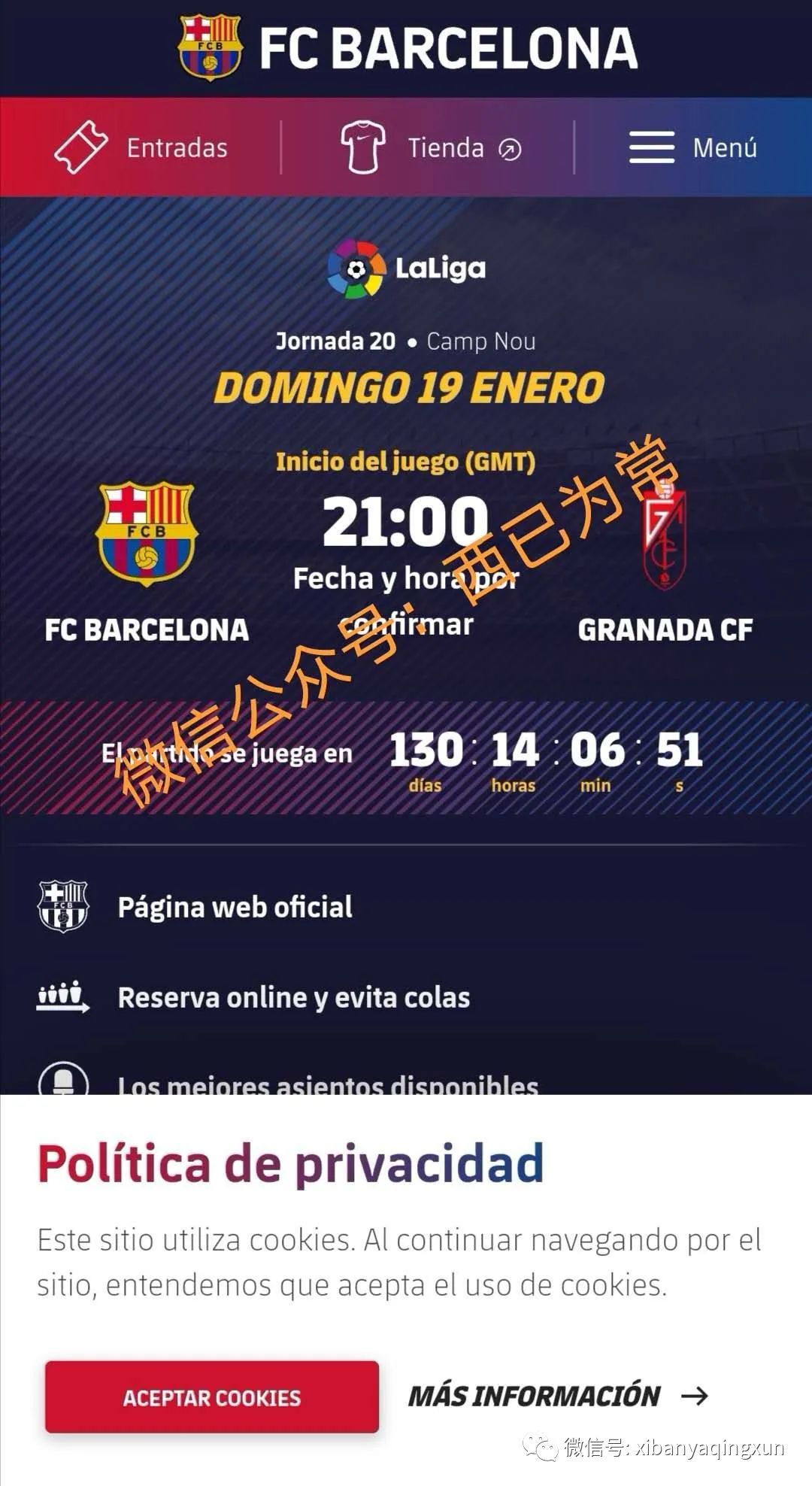
Task: Go to the Tienda shop
Action: coord(430,148)
